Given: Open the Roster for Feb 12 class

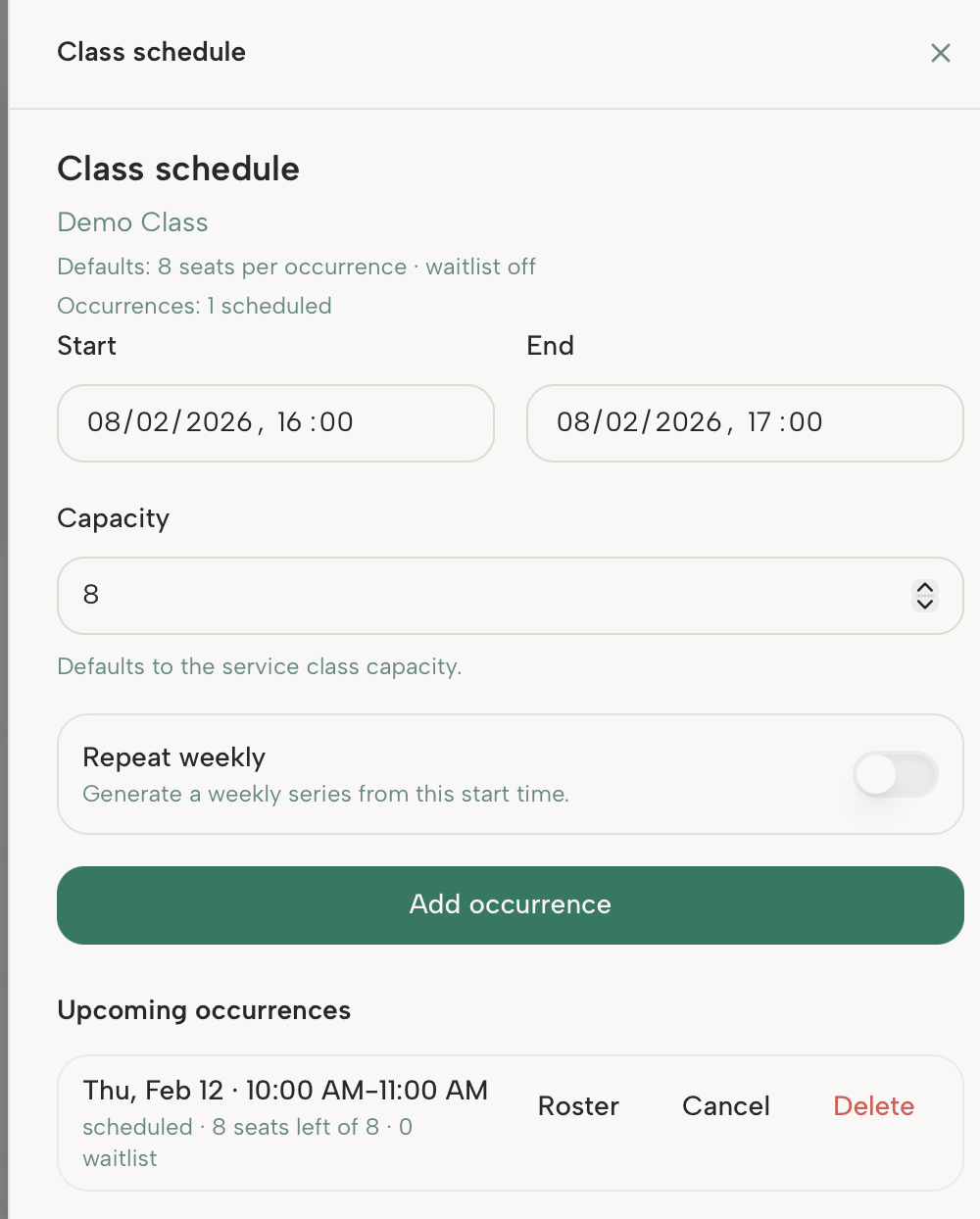Looking at the screenshot, I should click(x=578, y=1105).
